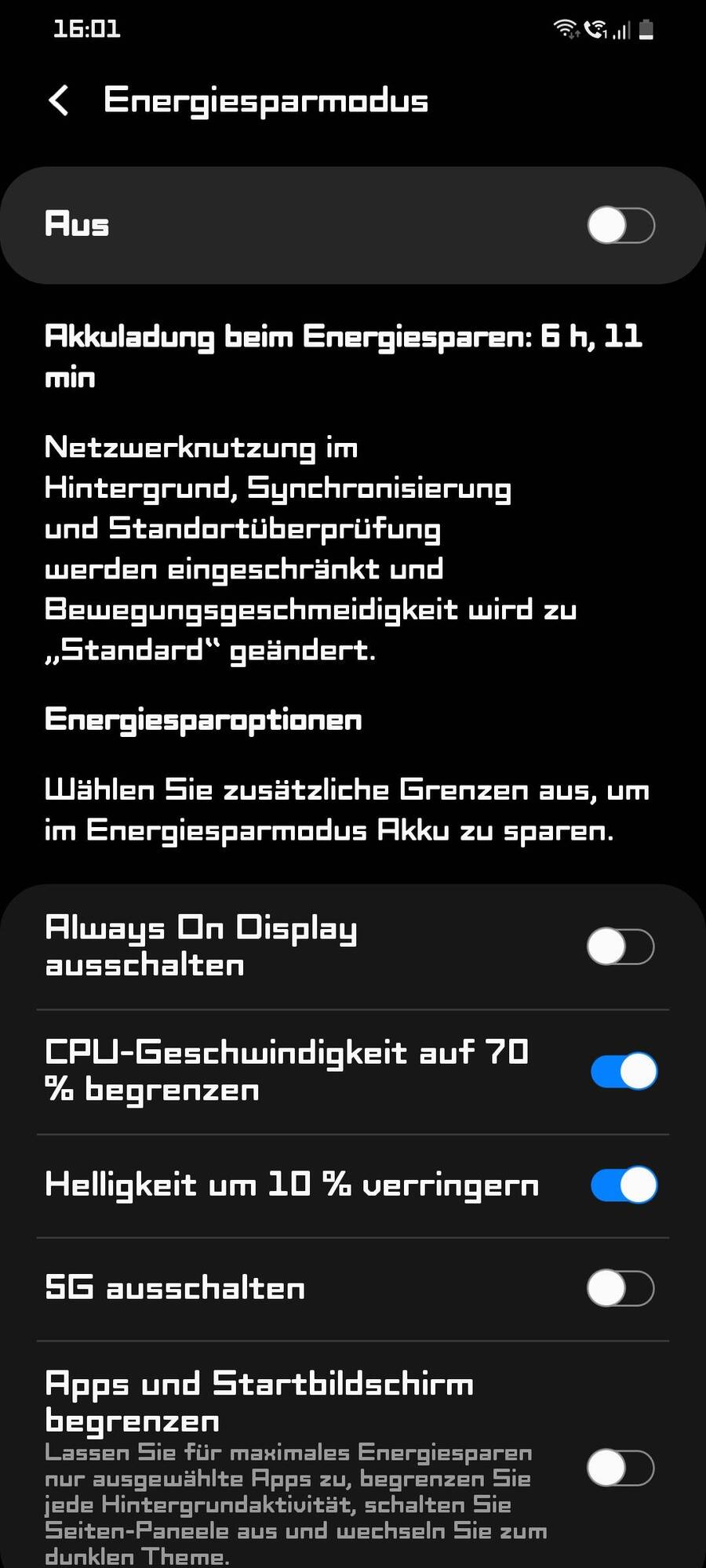This screenshot has height=1568, width=706.
Task: Tap the Akkuladung beim Energiesparen estimate text
Action: point(343,355)
